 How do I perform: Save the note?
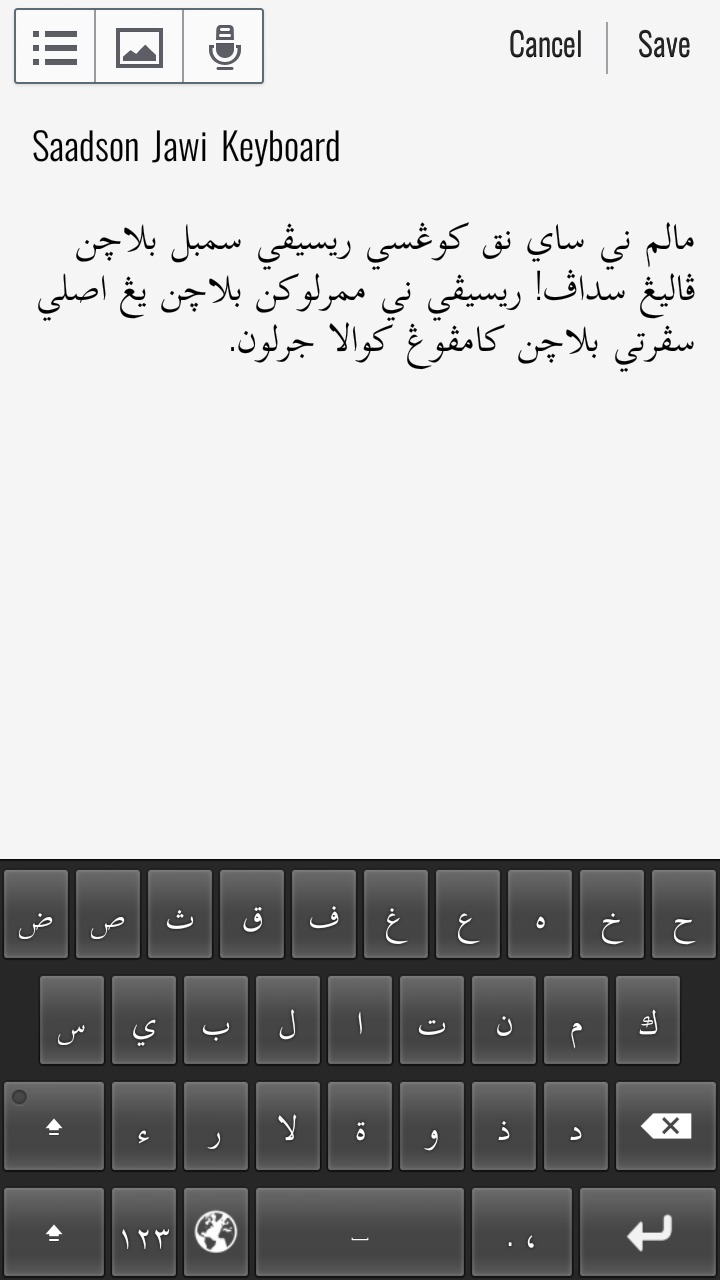click(x=664, y=45)
